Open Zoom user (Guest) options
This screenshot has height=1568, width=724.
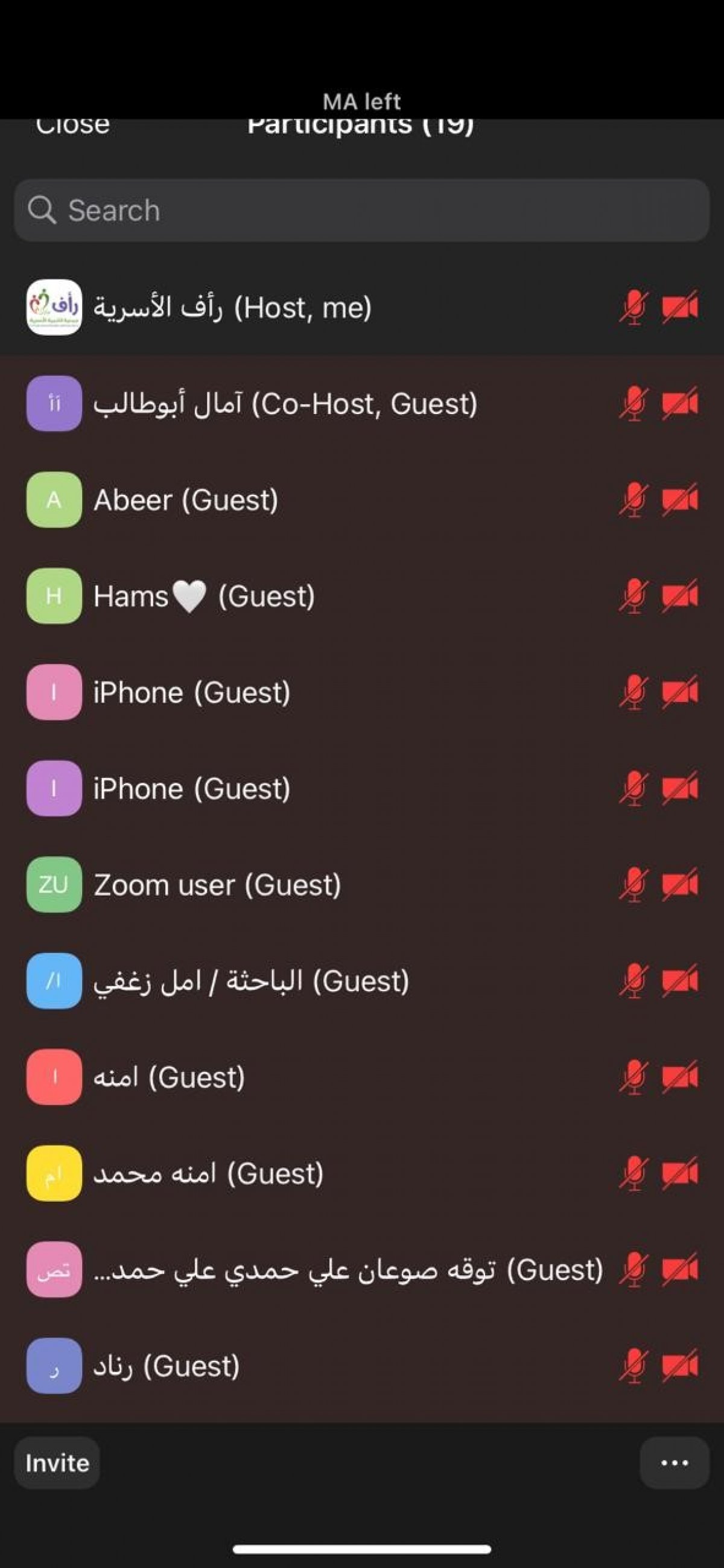point(362,884)
